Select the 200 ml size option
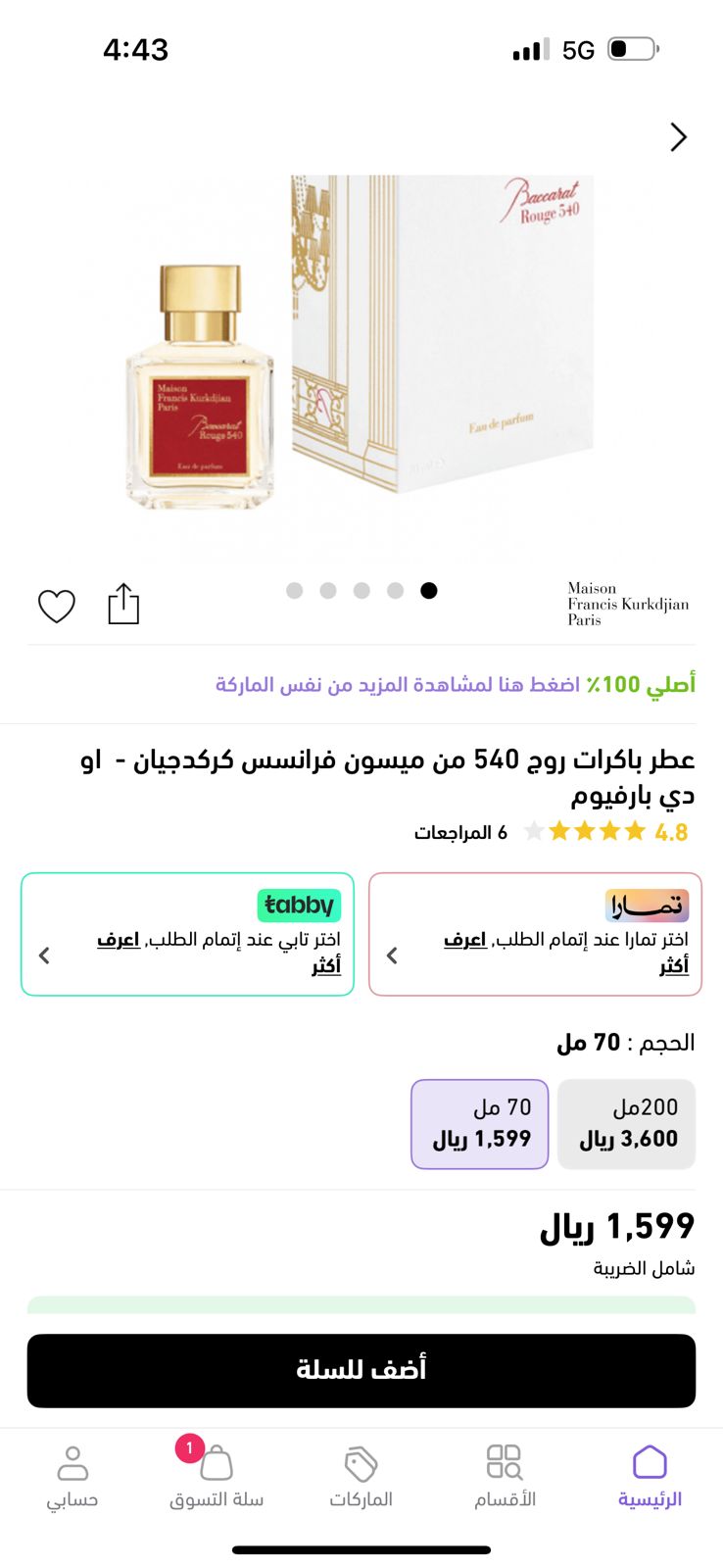This screenshot has width=723, height=1568. (627, 1124)
